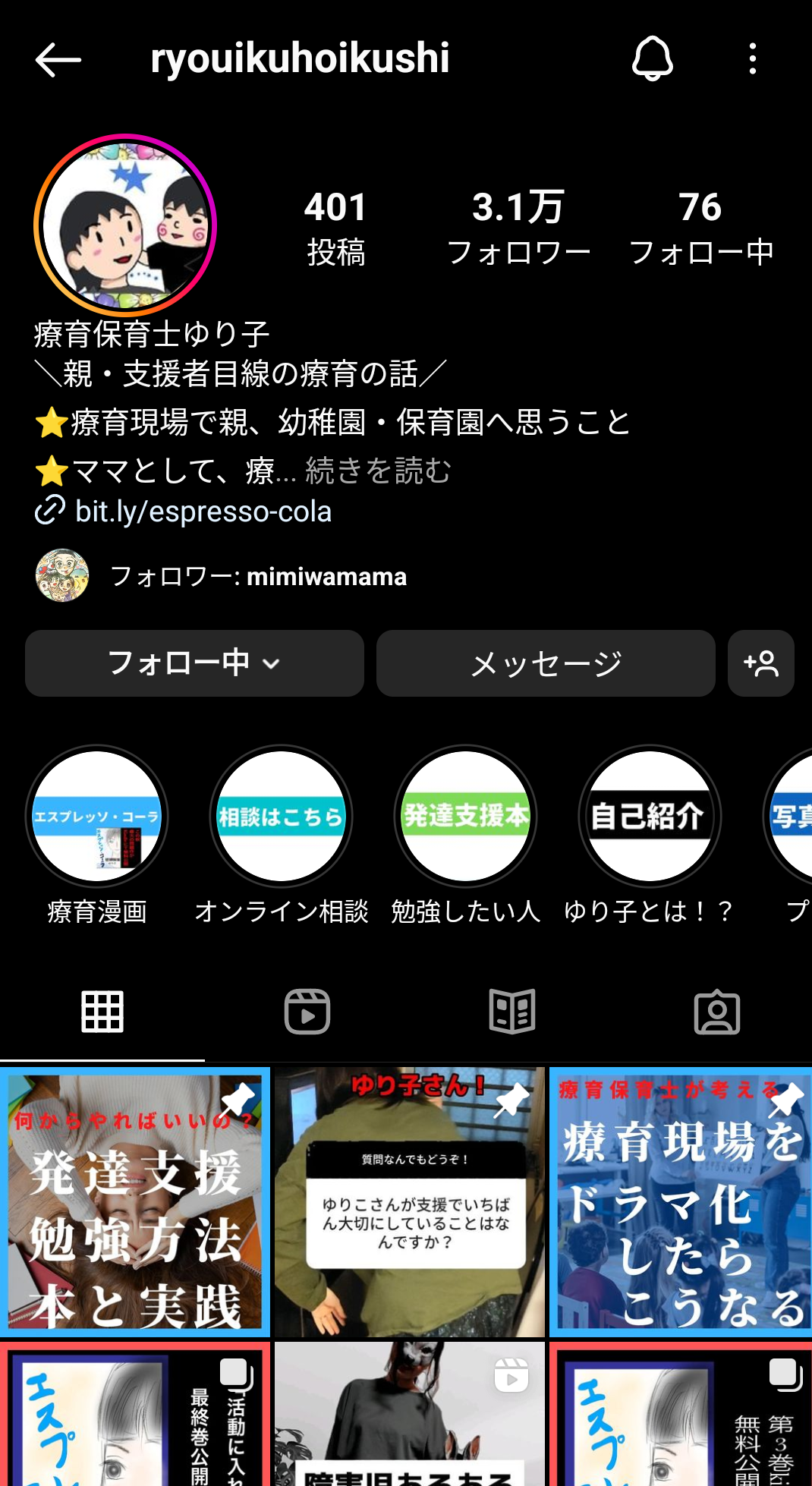Viewport: 812px width, 1486px height.
Task: Expand bio with 続きを読む
Action: point(377,471)
